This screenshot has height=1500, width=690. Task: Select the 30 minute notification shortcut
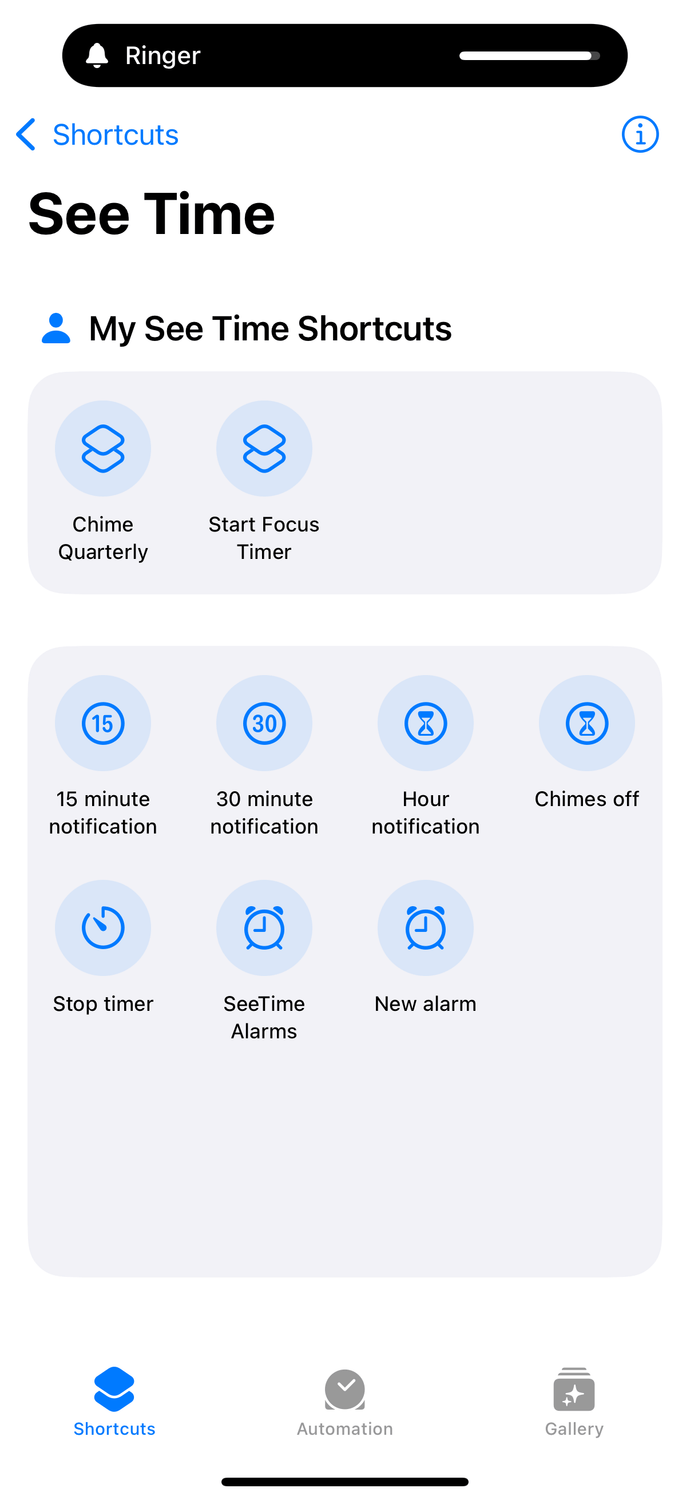click(264, 723)
